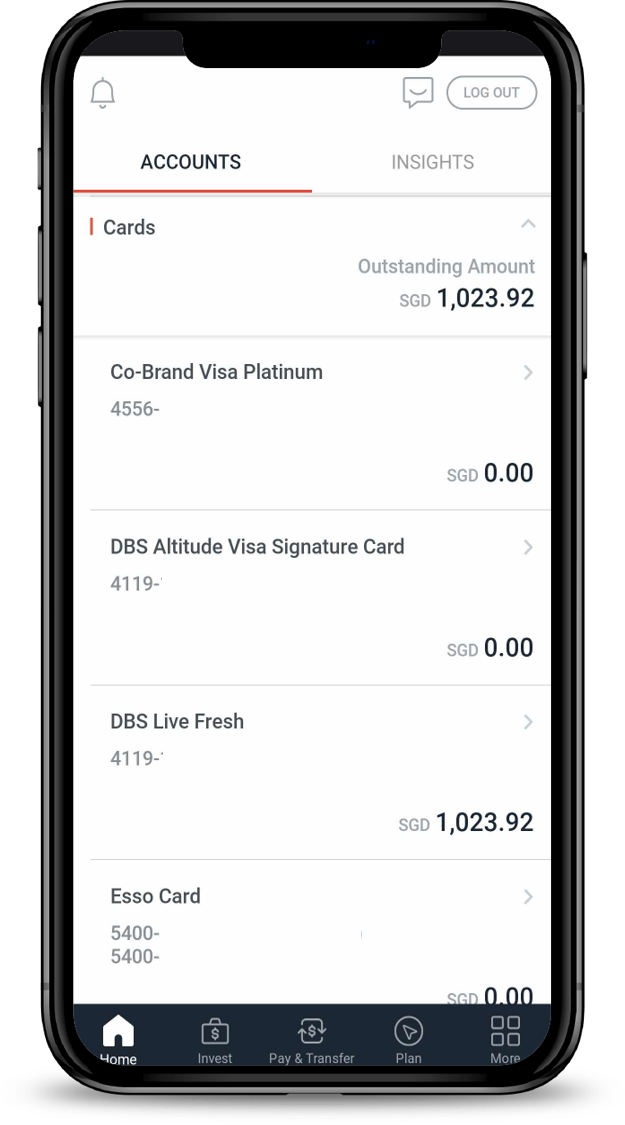View the DBS Live Fresh card
Screen dimensions: 625x1125
tap(320, 770)
